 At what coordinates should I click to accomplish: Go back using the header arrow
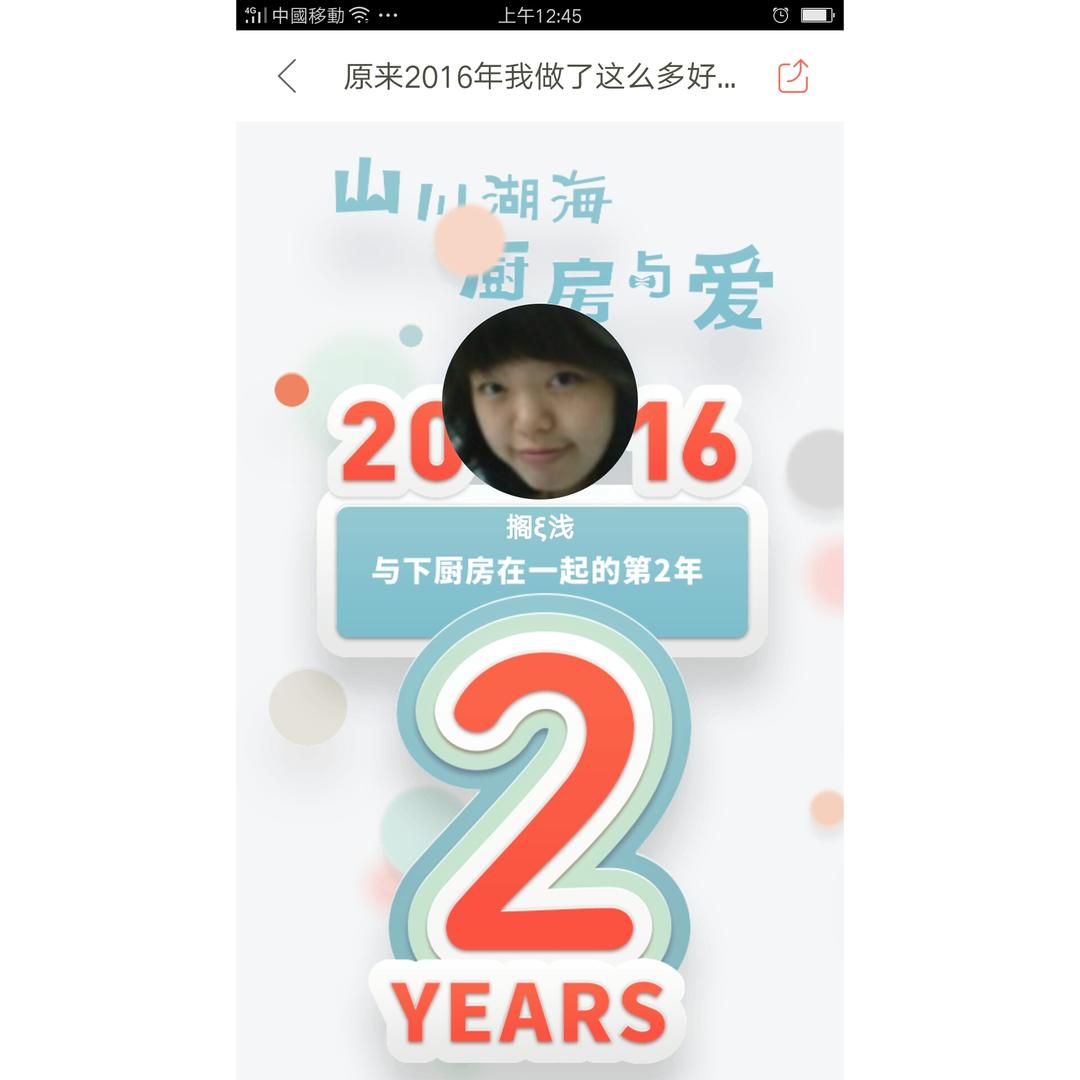(x=287, y=76)
